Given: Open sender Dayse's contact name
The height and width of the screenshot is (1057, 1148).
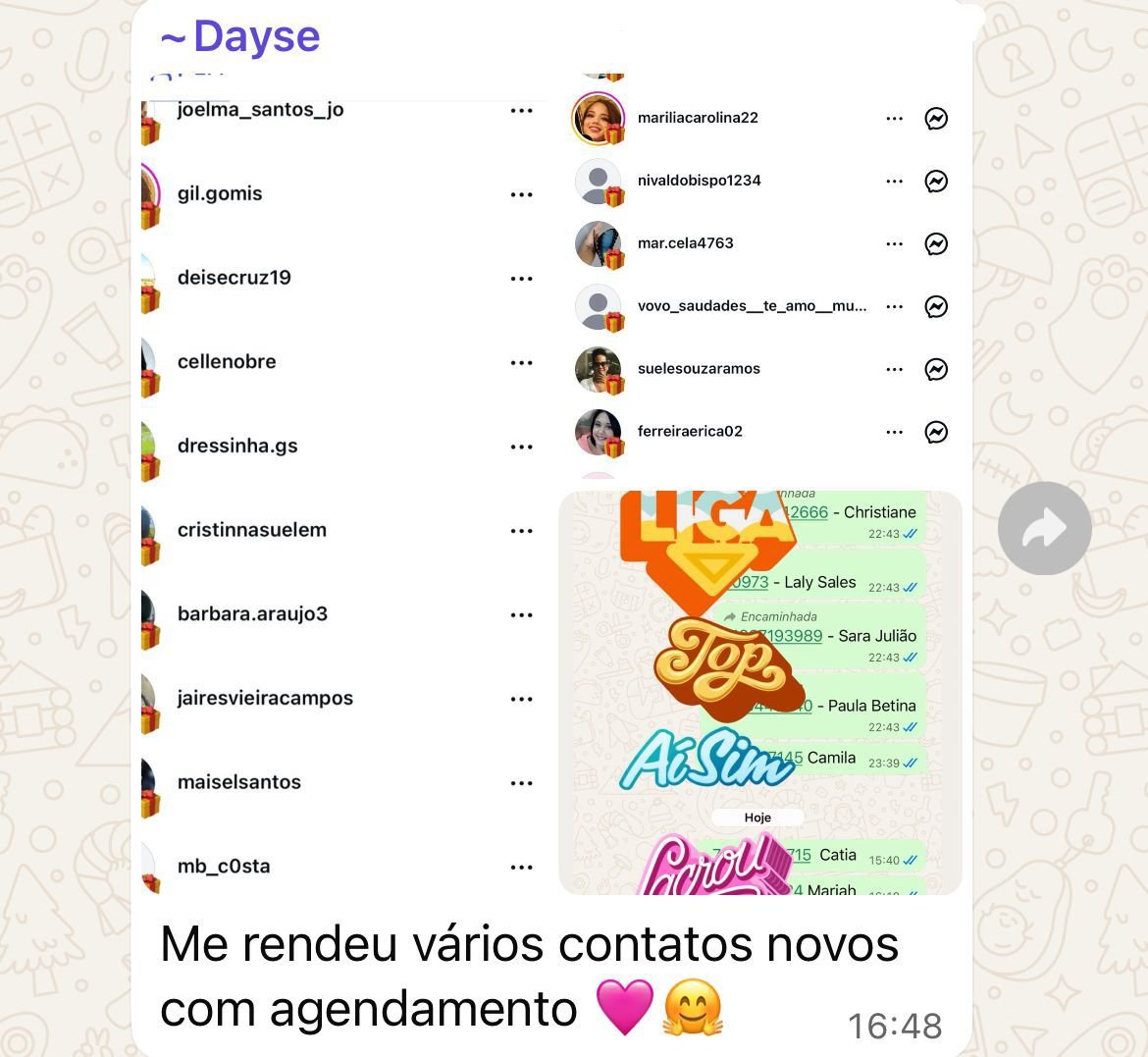Looking at the screenshot, I should (x=240, y=37).
